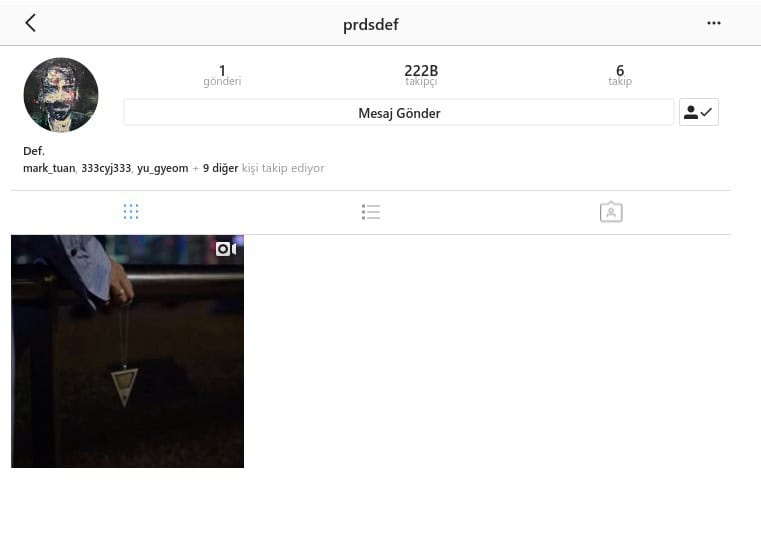Image resolution: width=761 pixels, height=555 pixels.
Task: Go back using the arrow
Action: 30,23
